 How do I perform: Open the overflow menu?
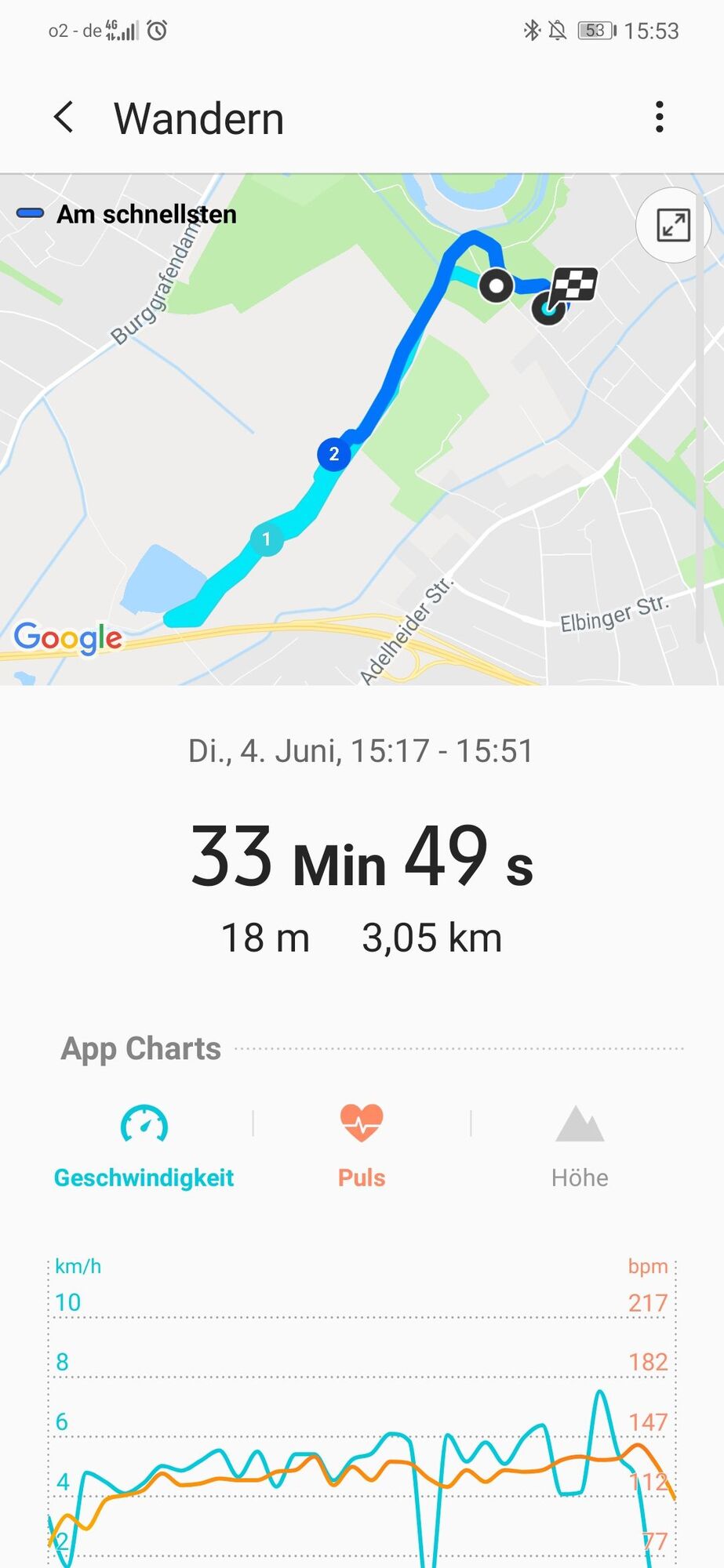659,118
